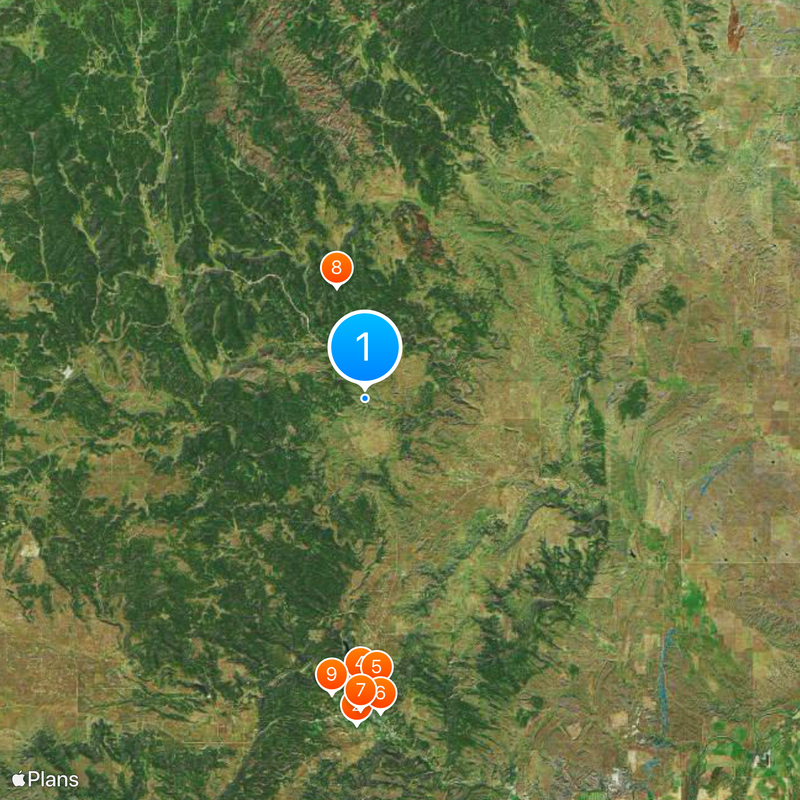
Task: Open the orange map pin numbered 8
Action: [336, 267]
